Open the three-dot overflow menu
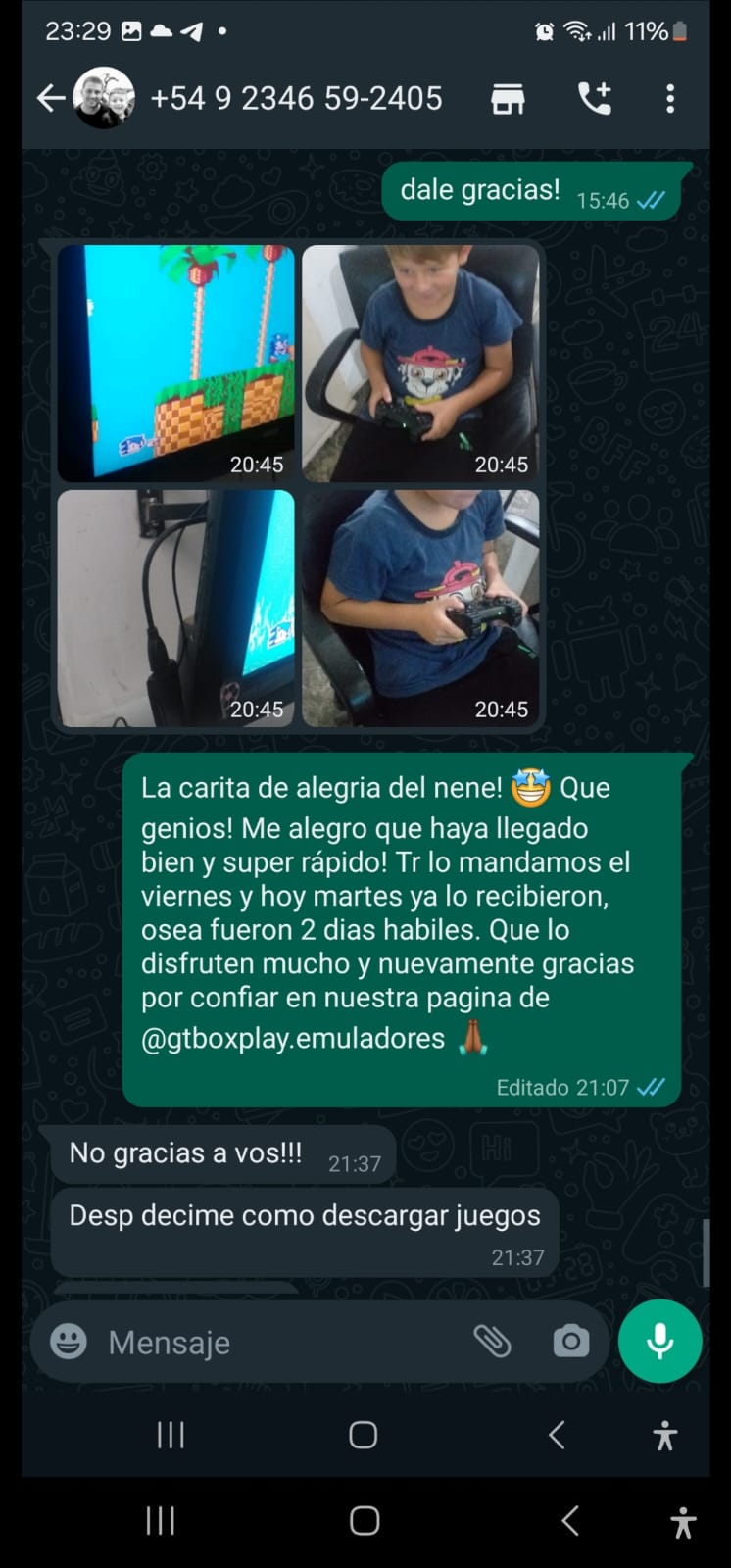 click(x=670, y=98)
